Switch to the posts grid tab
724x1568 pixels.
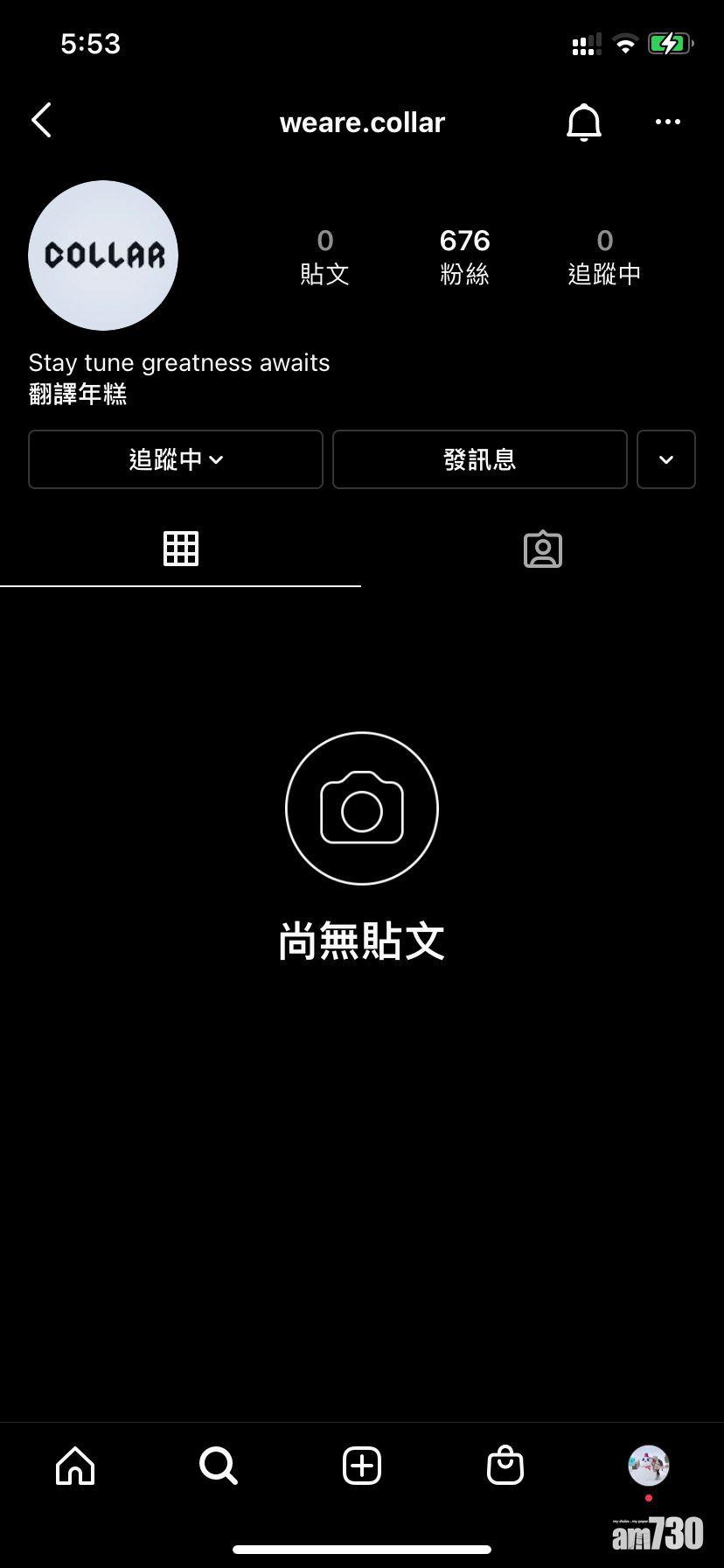coord(181,549)
